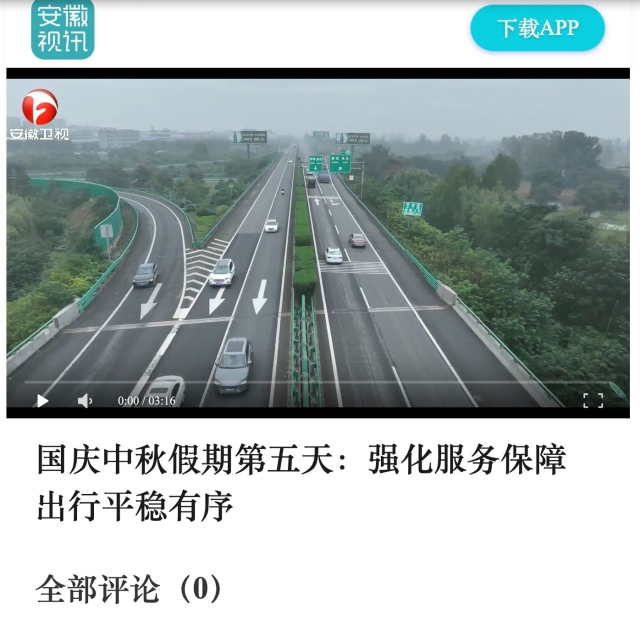Enter fullscreen video mode
The width and height of the screenshot is (640, 625).
pos(593,401)
